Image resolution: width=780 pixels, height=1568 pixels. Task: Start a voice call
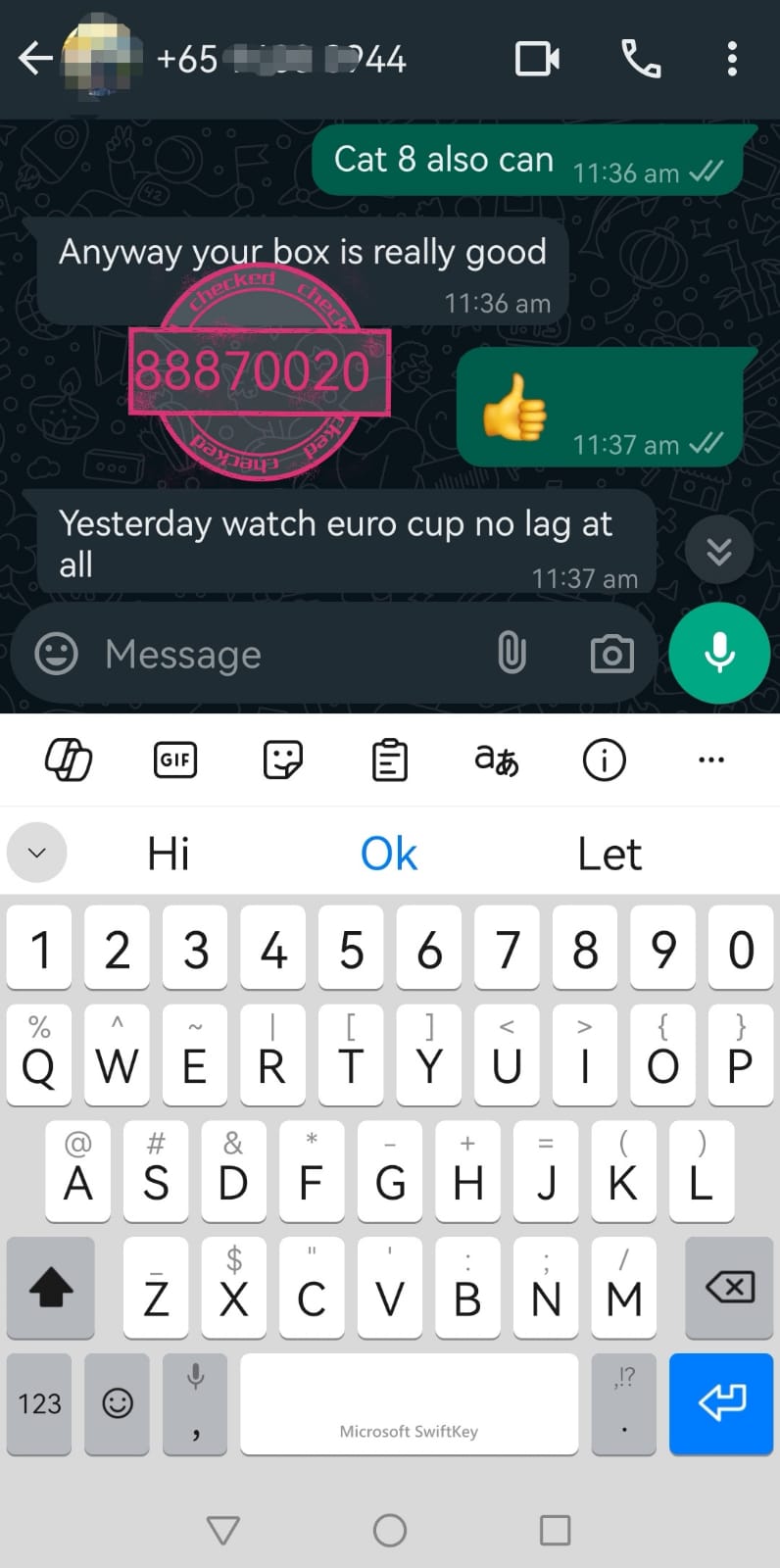641,59
